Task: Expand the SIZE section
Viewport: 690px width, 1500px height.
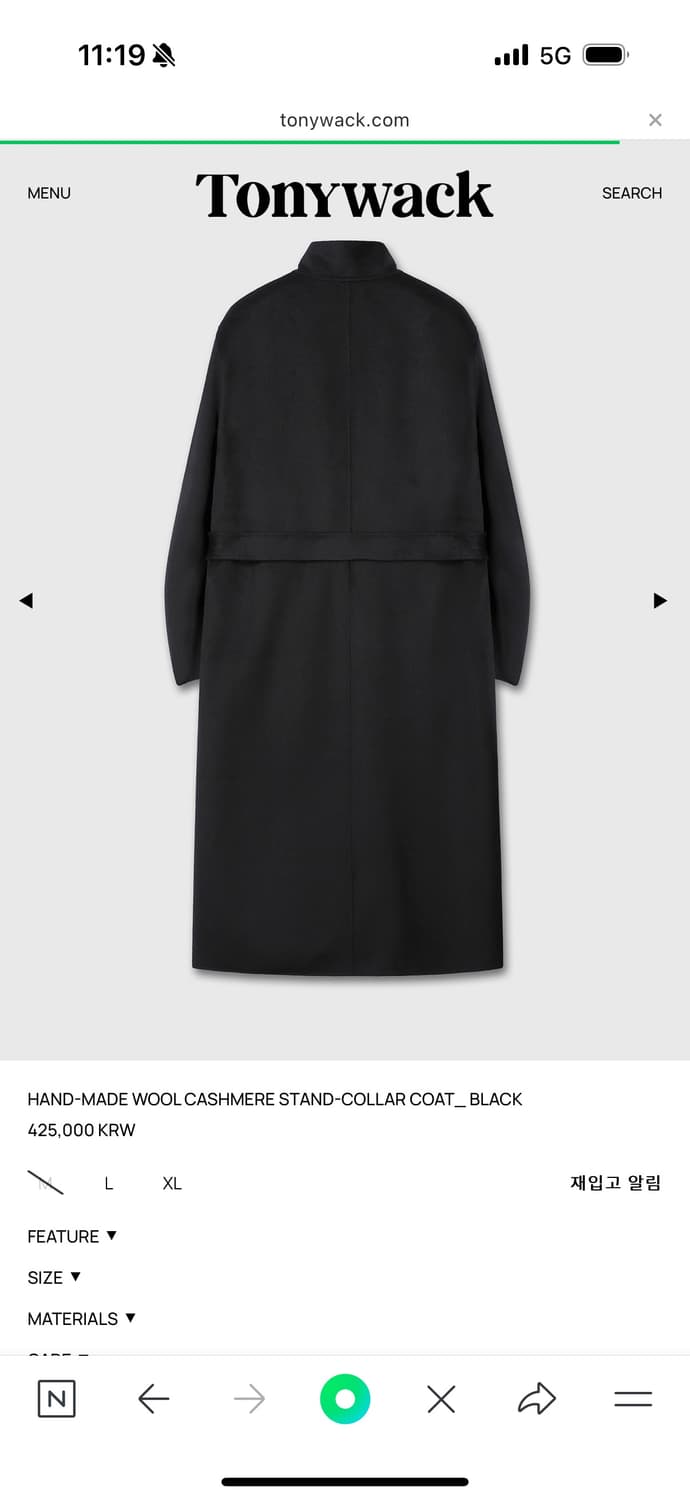Action: (54, 1277)
